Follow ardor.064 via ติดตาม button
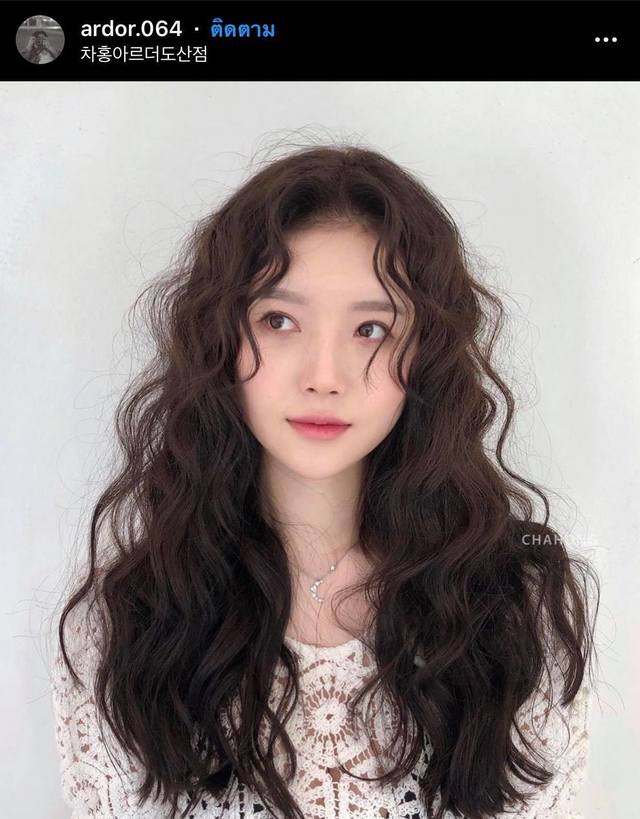640x819 pixels. pos(242,29)
